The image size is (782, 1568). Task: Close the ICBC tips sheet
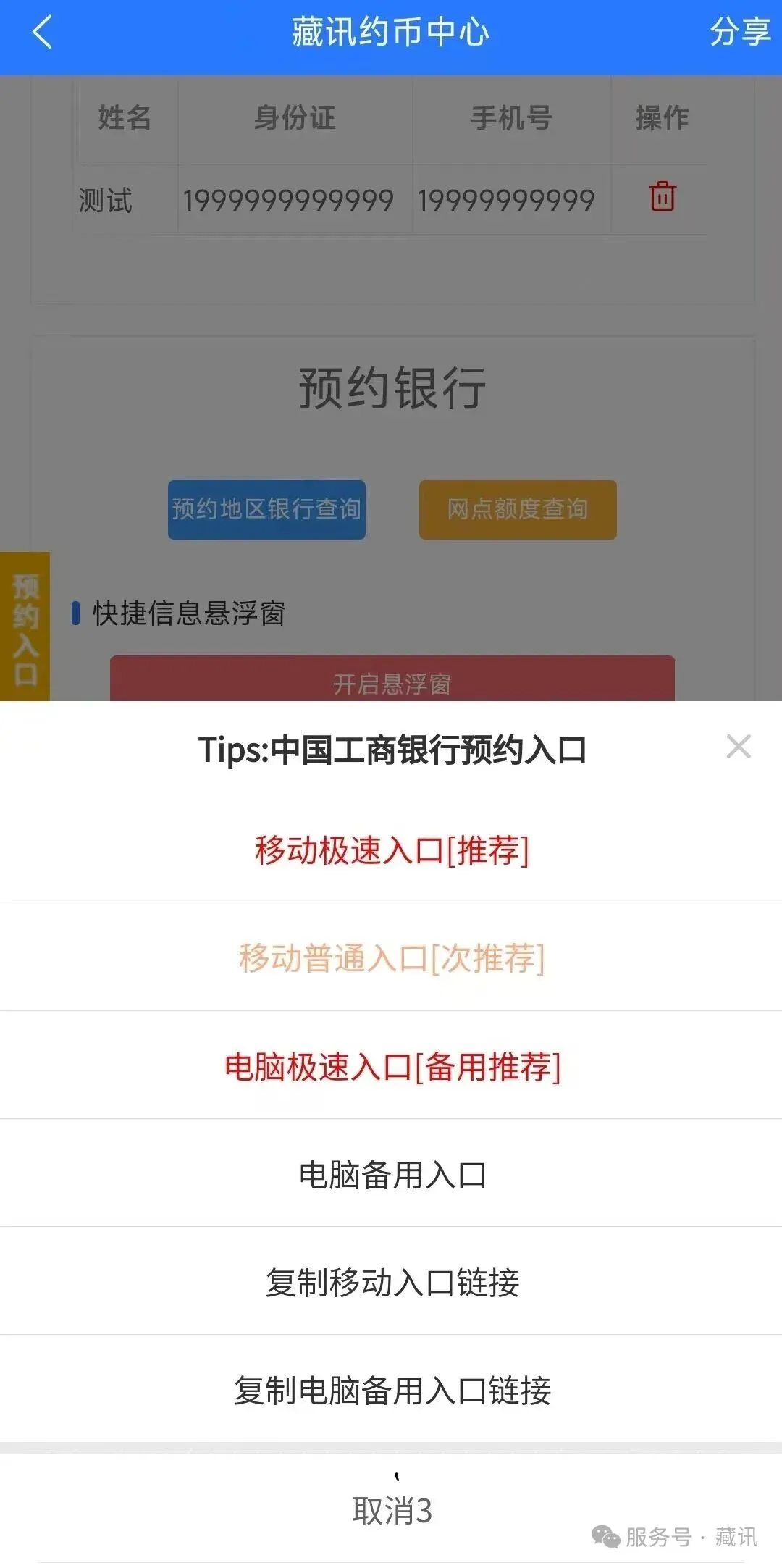click(x=739, y=747)
